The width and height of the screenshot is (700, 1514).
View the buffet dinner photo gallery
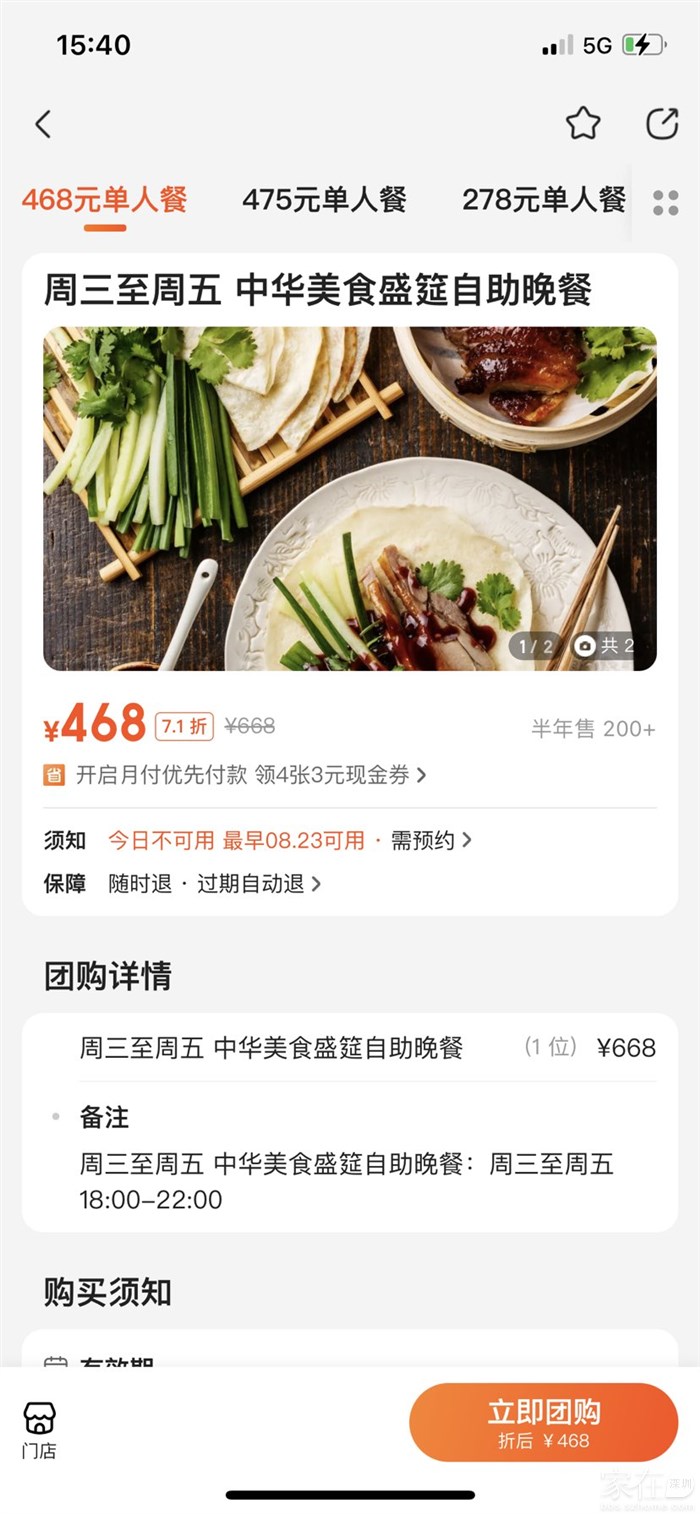pos(350,498)
